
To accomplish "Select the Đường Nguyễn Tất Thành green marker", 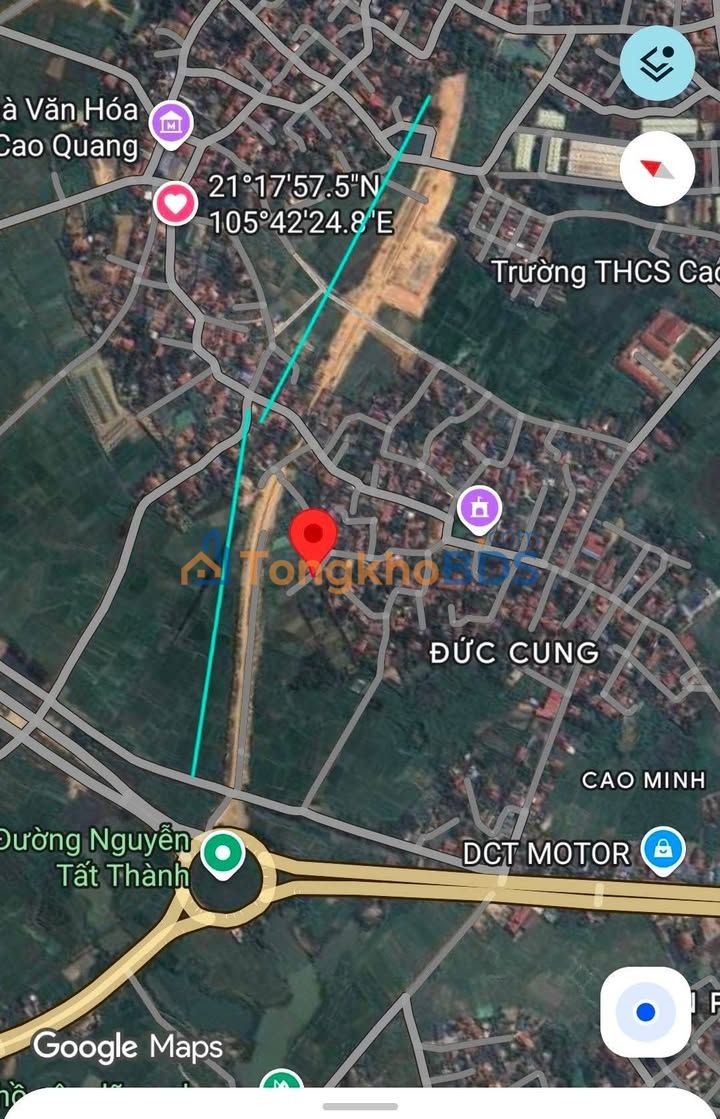I will pos(222,854).
